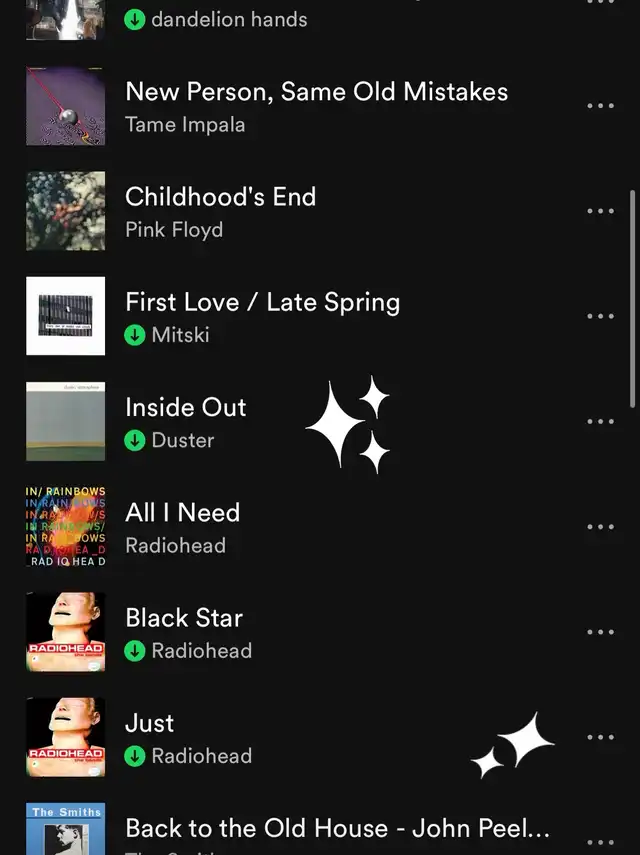
Task: Open the options menu for Just
Action: (600, 737)
